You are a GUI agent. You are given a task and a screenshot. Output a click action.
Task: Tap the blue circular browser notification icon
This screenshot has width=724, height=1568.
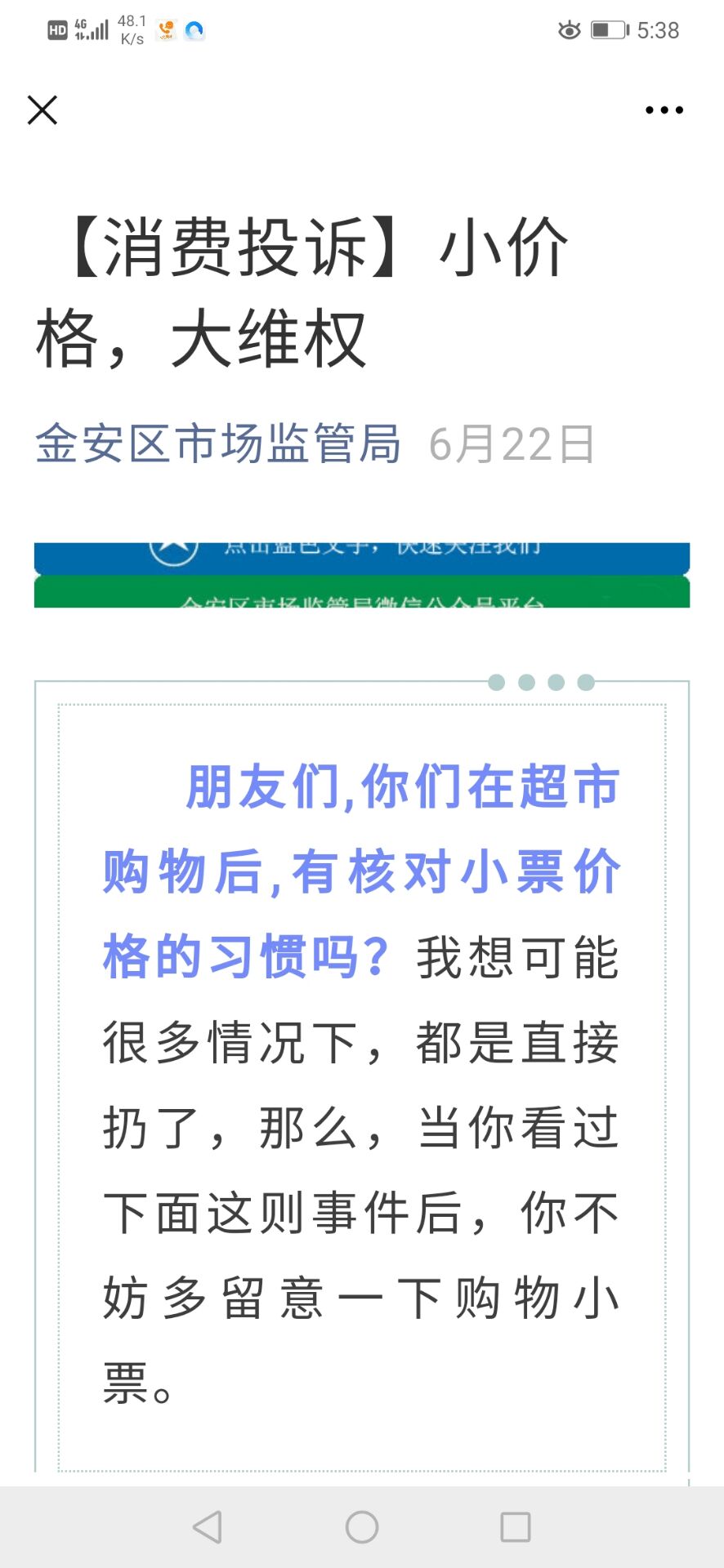tap(194, 29)
